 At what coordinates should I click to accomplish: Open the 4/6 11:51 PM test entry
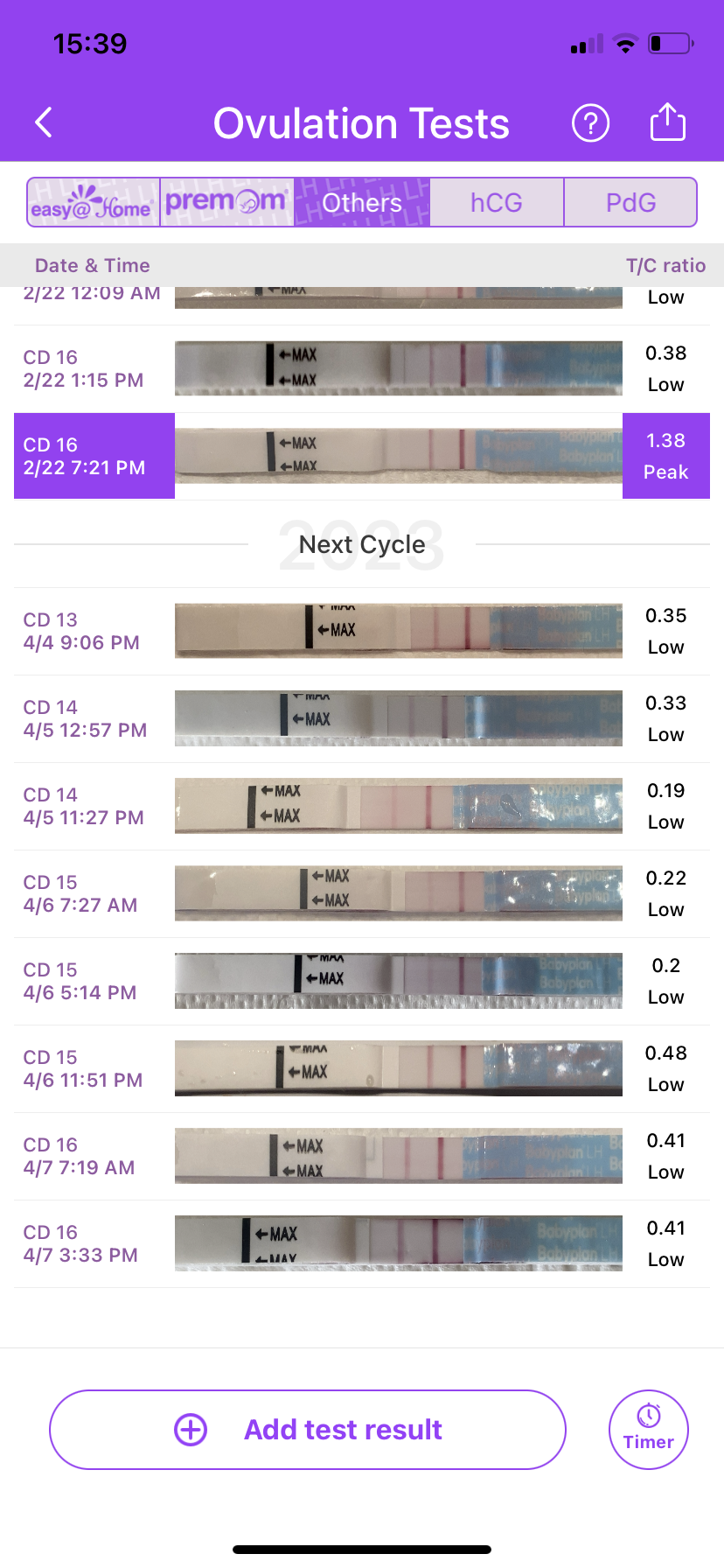(362, 1068)
